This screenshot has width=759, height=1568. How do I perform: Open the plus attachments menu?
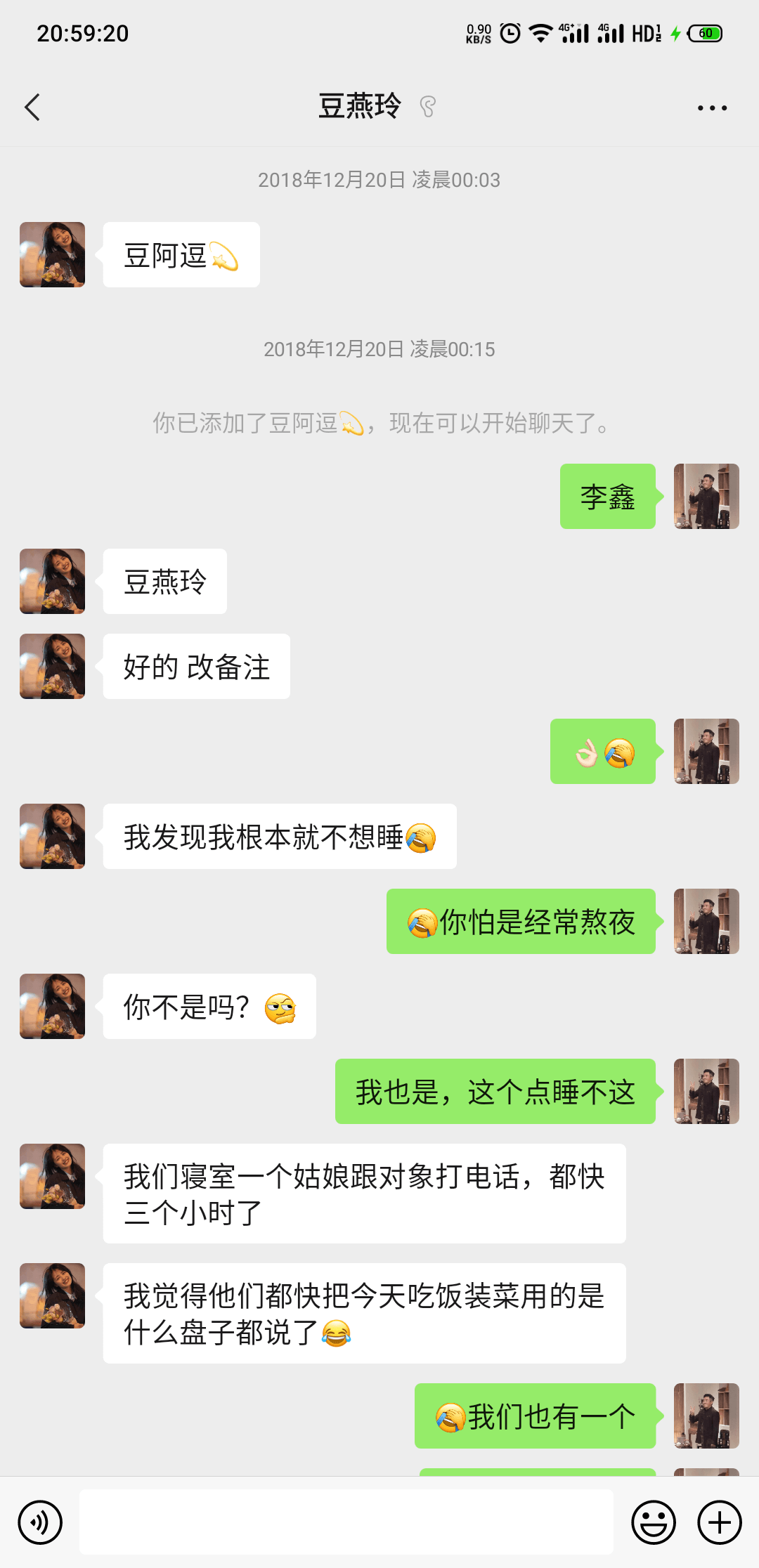tap(719, 1522)
